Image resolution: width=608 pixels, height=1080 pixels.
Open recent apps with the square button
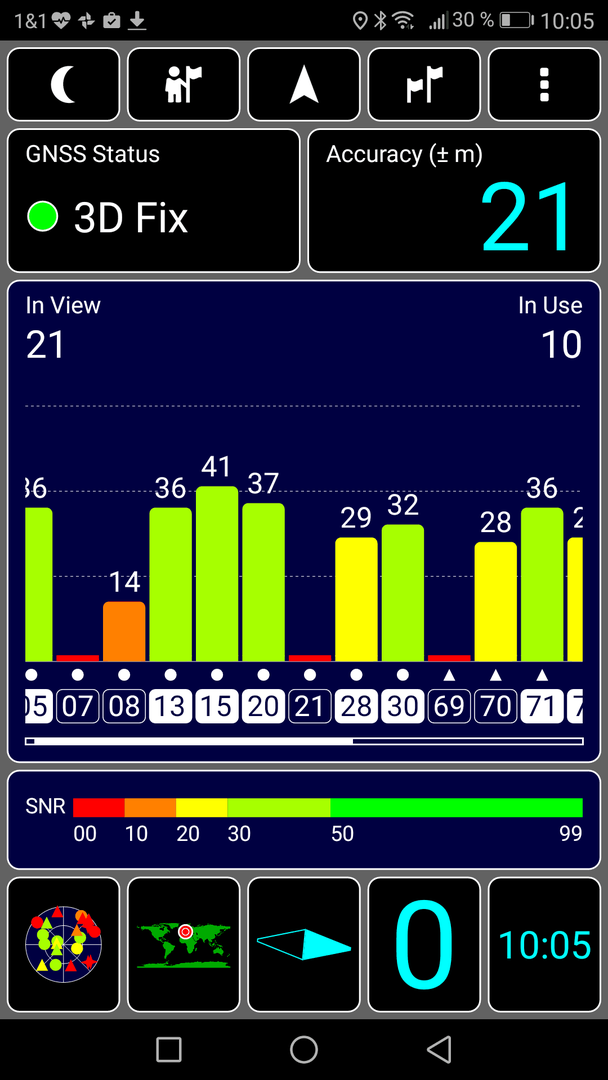(169, 1049)
